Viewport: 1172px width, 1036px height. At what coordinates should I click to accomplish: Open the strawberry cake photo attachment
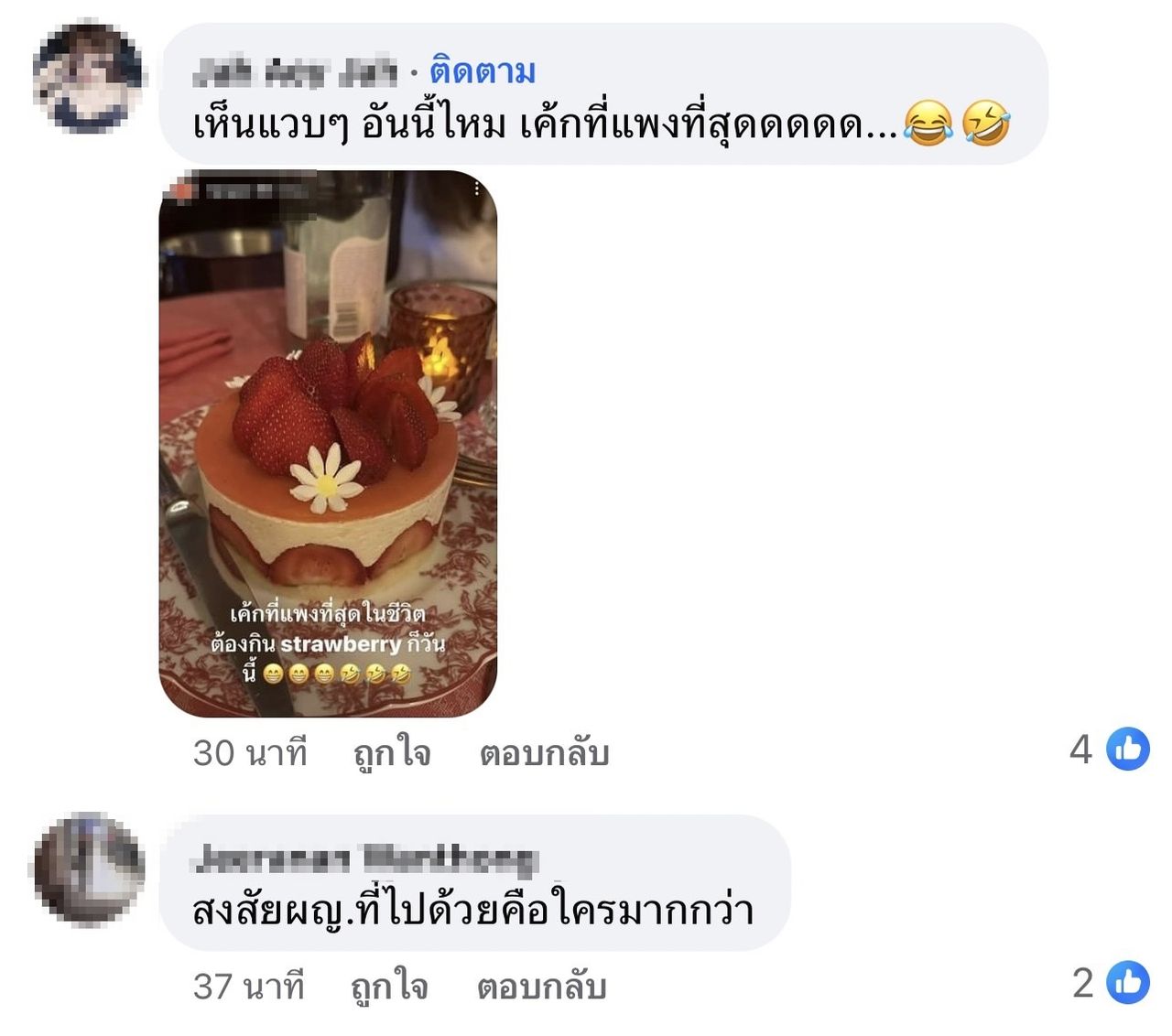click(x=328, y=444)
